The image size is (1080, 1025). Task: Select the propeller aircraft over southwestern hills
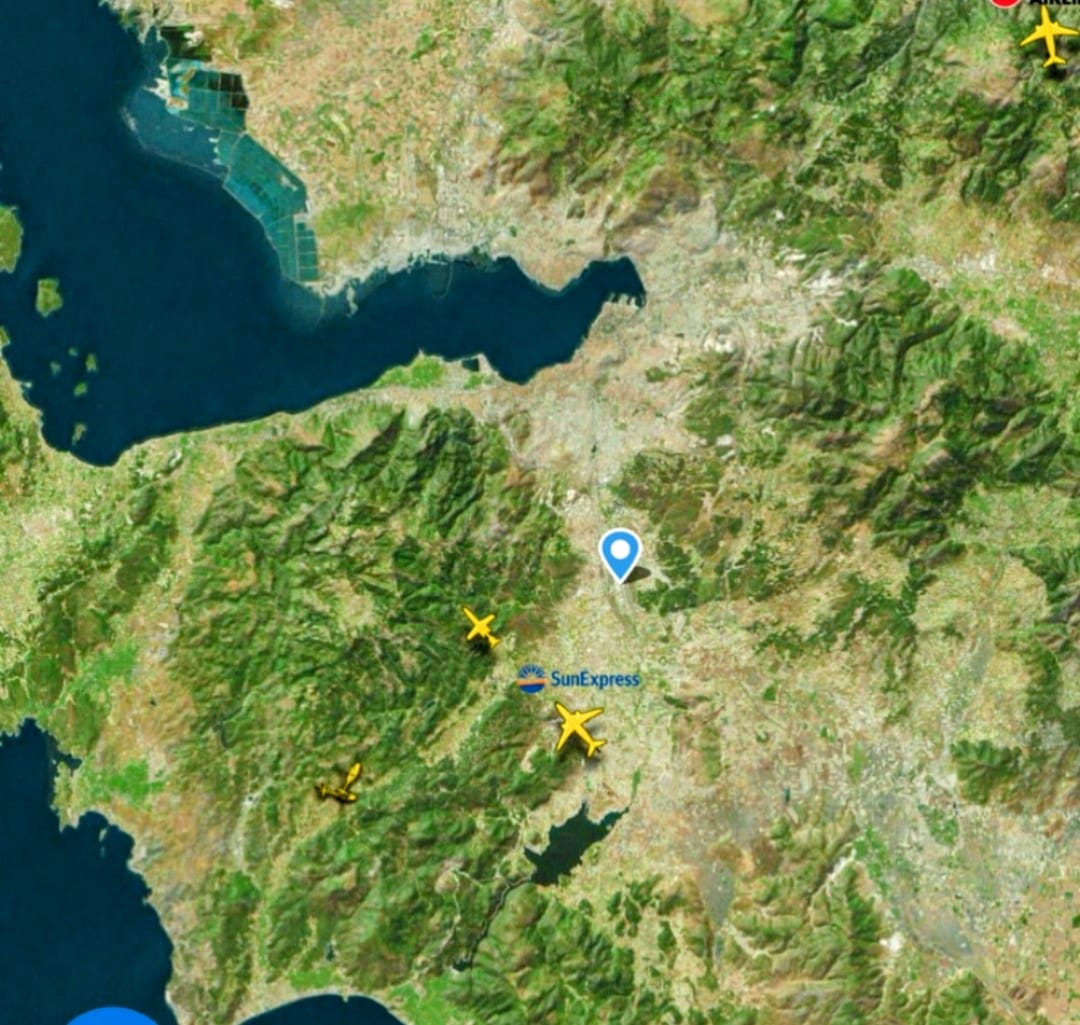tap(341, 785)
